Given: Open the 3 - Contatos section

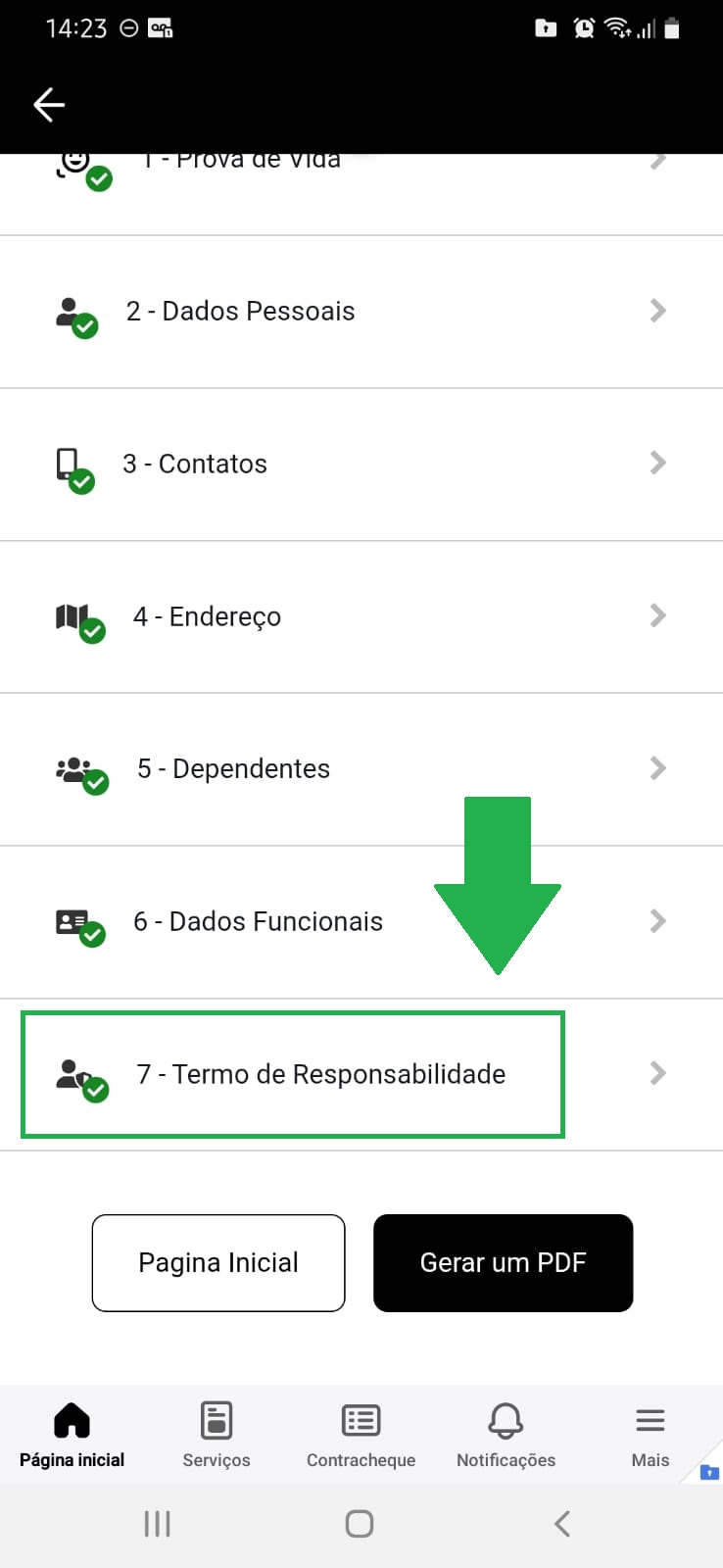Looking at the screenshot, I should click(361, 464).
